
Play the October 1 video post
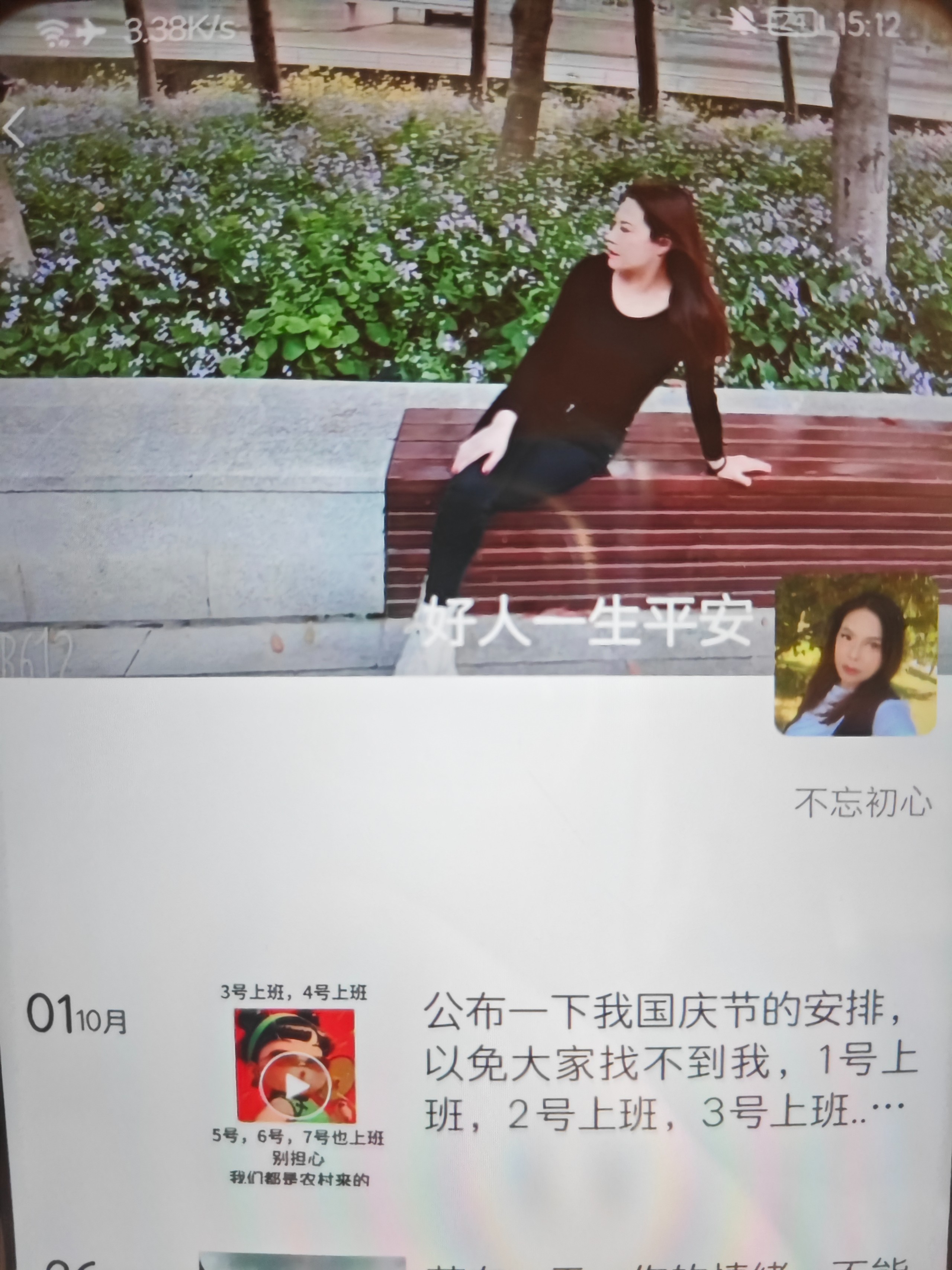tap(295, 1085)
